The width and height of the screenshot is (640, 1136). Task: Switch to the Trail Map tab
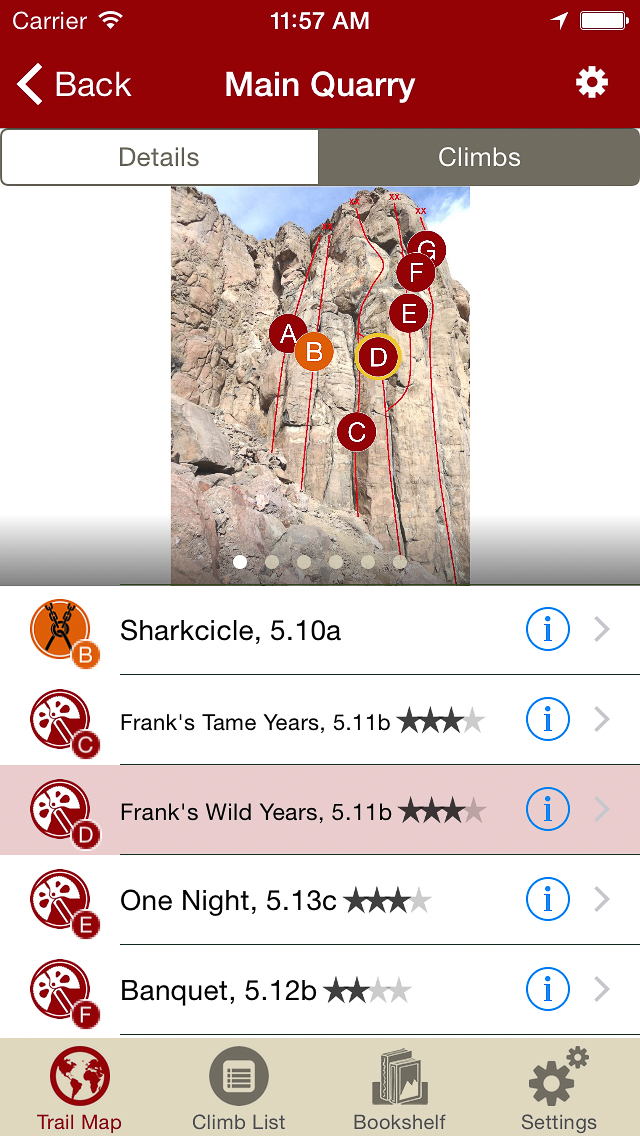[79, 1088]
